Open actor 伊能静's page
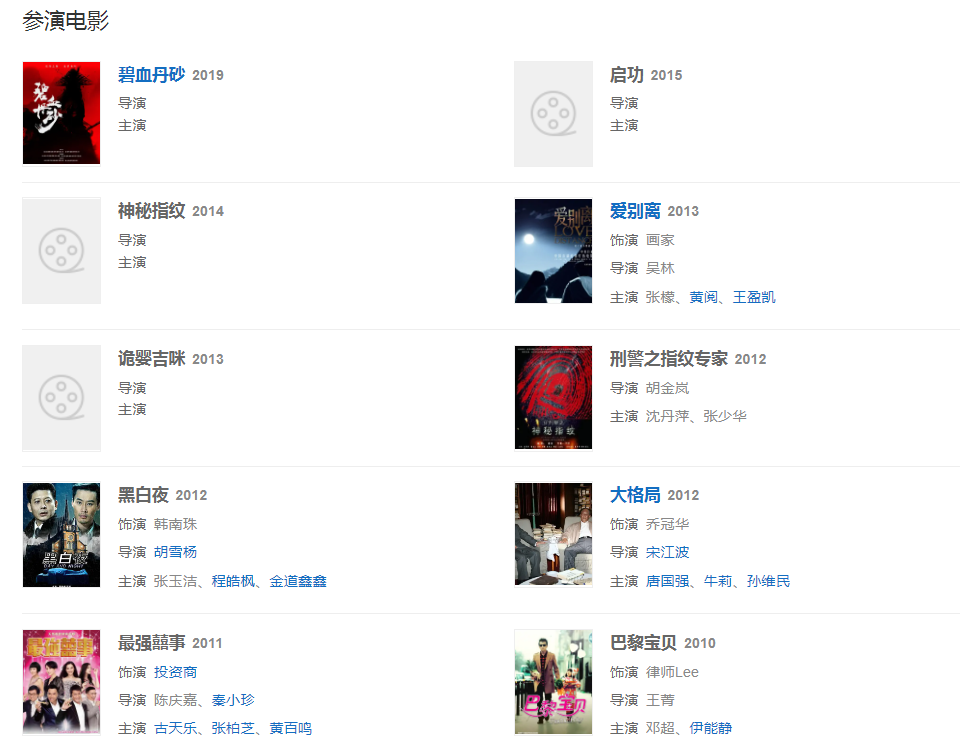Image resolution: width=960 pixels, height=753 pixels. click(x=710, y=729)
